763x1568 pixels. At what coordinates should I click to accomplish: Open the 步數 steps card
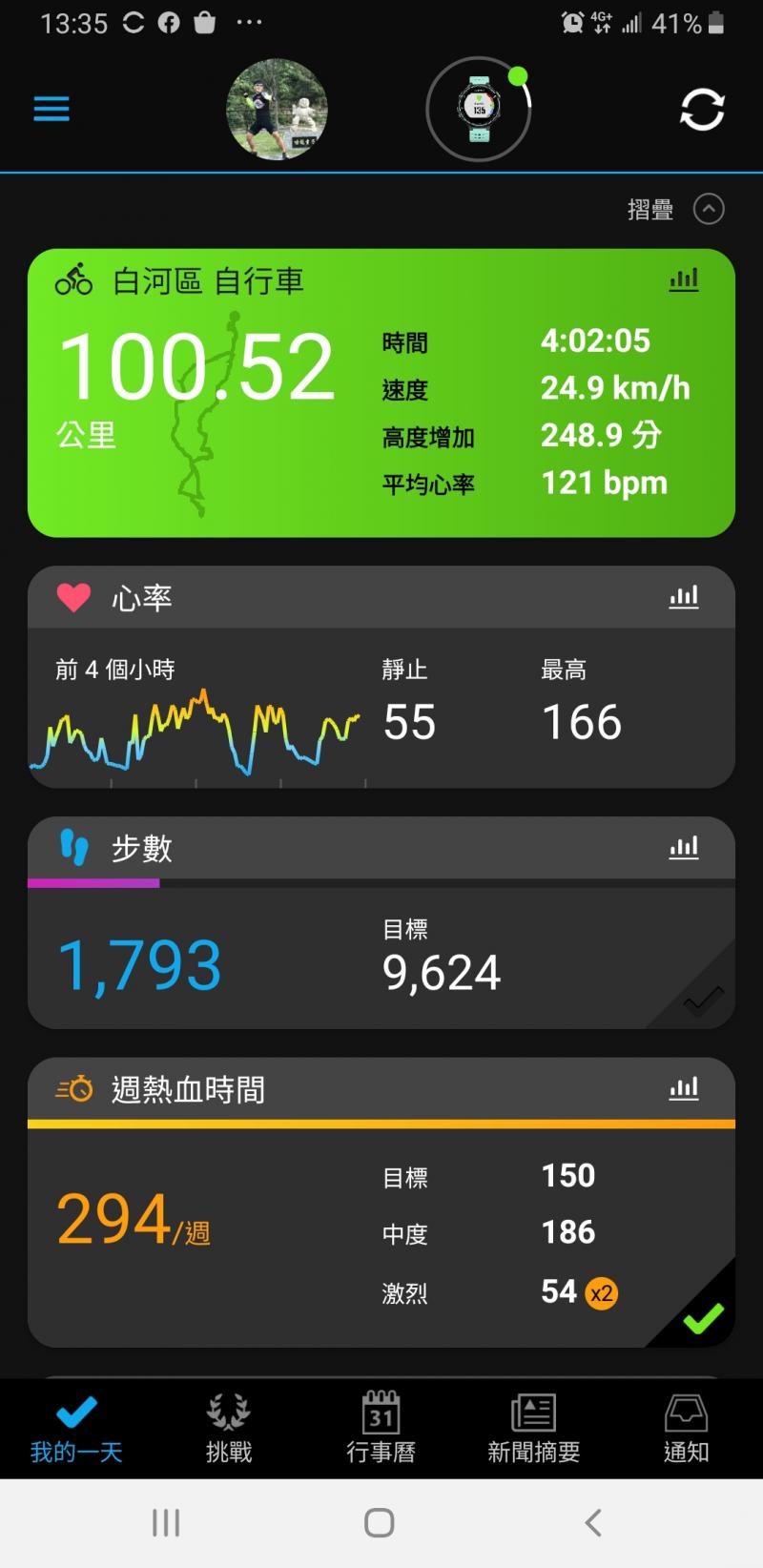381,922
